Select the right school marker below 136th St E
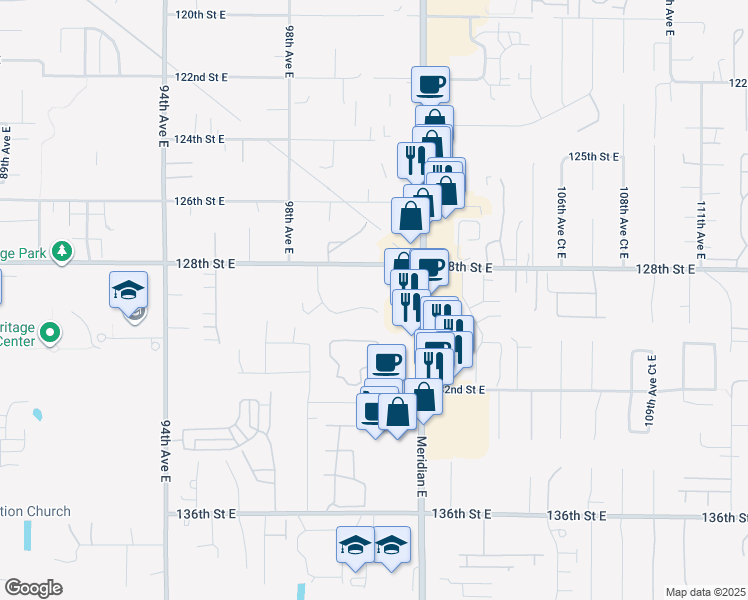748x600 pixels. (x=391, y=546)
